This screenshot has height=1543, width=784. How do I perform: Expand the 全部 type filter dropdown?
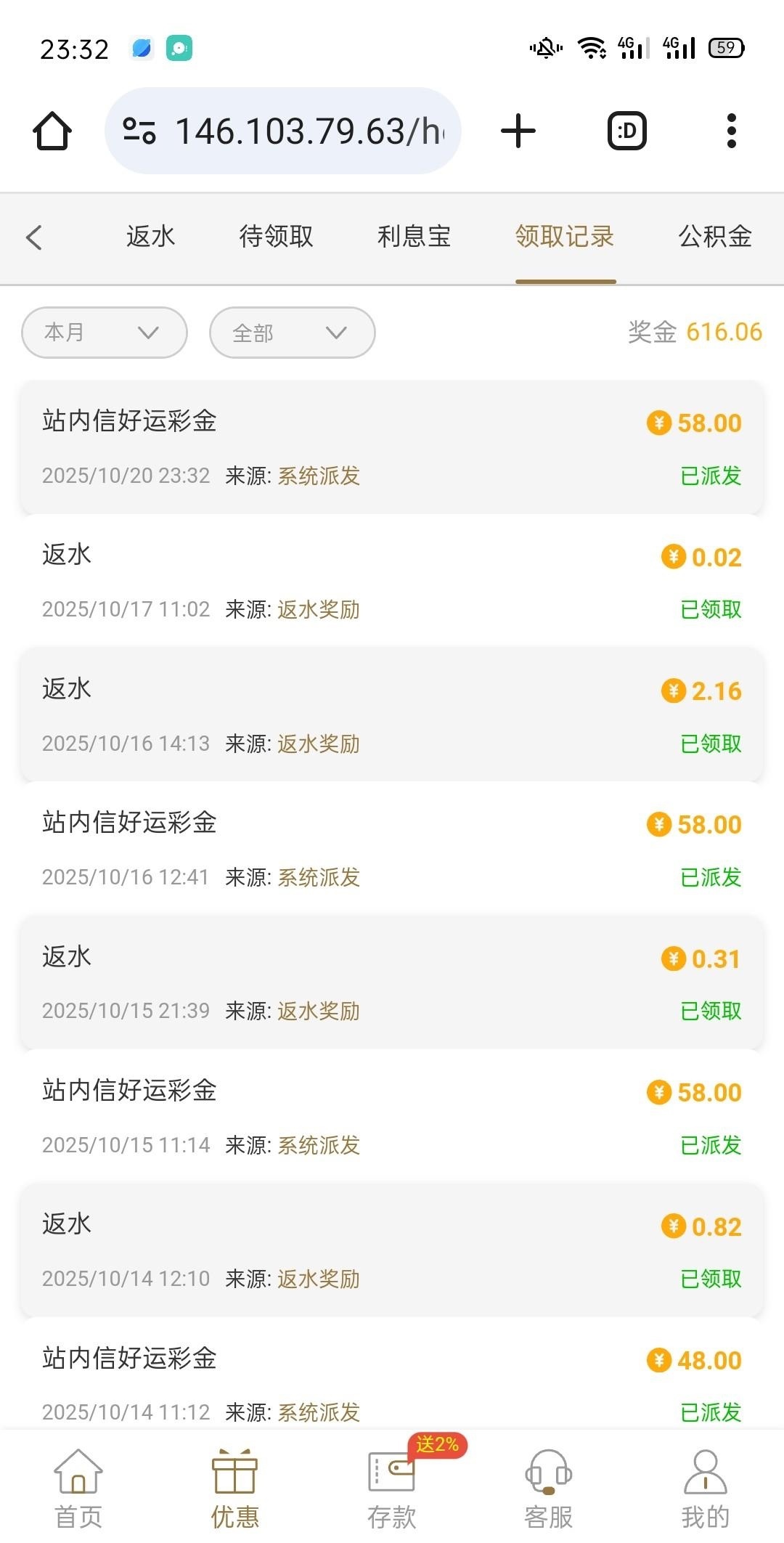click(x=292, y=333)
